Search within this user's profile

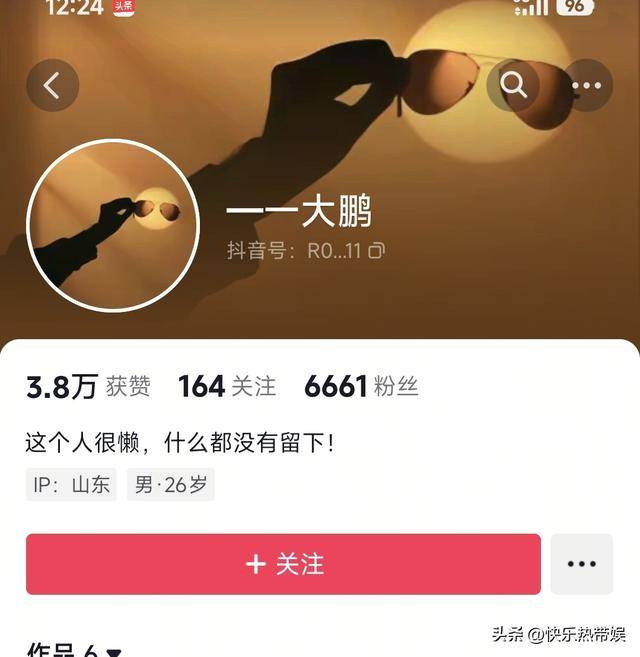click(x=514, y=86)
